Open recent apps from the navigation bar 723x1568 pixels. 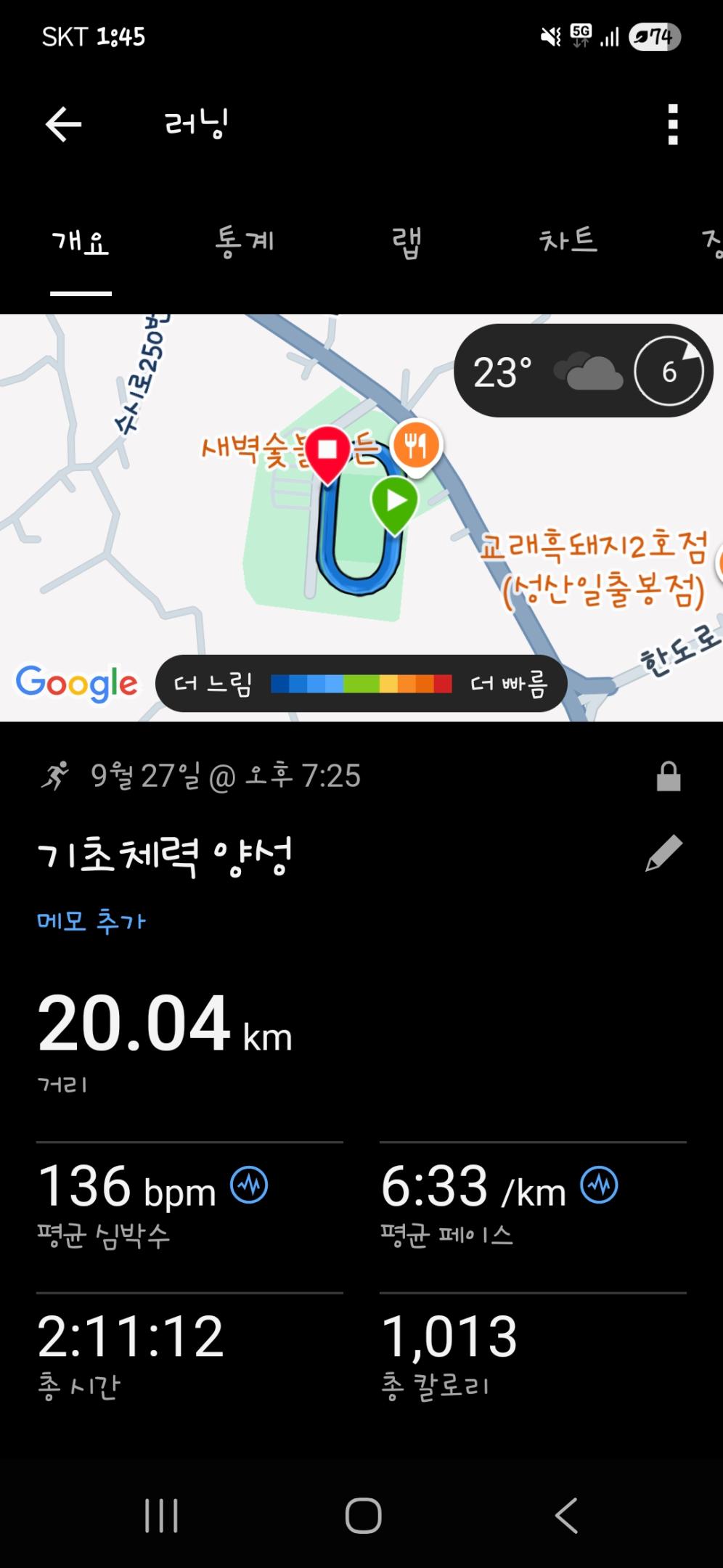click(x=161, y=1516)
